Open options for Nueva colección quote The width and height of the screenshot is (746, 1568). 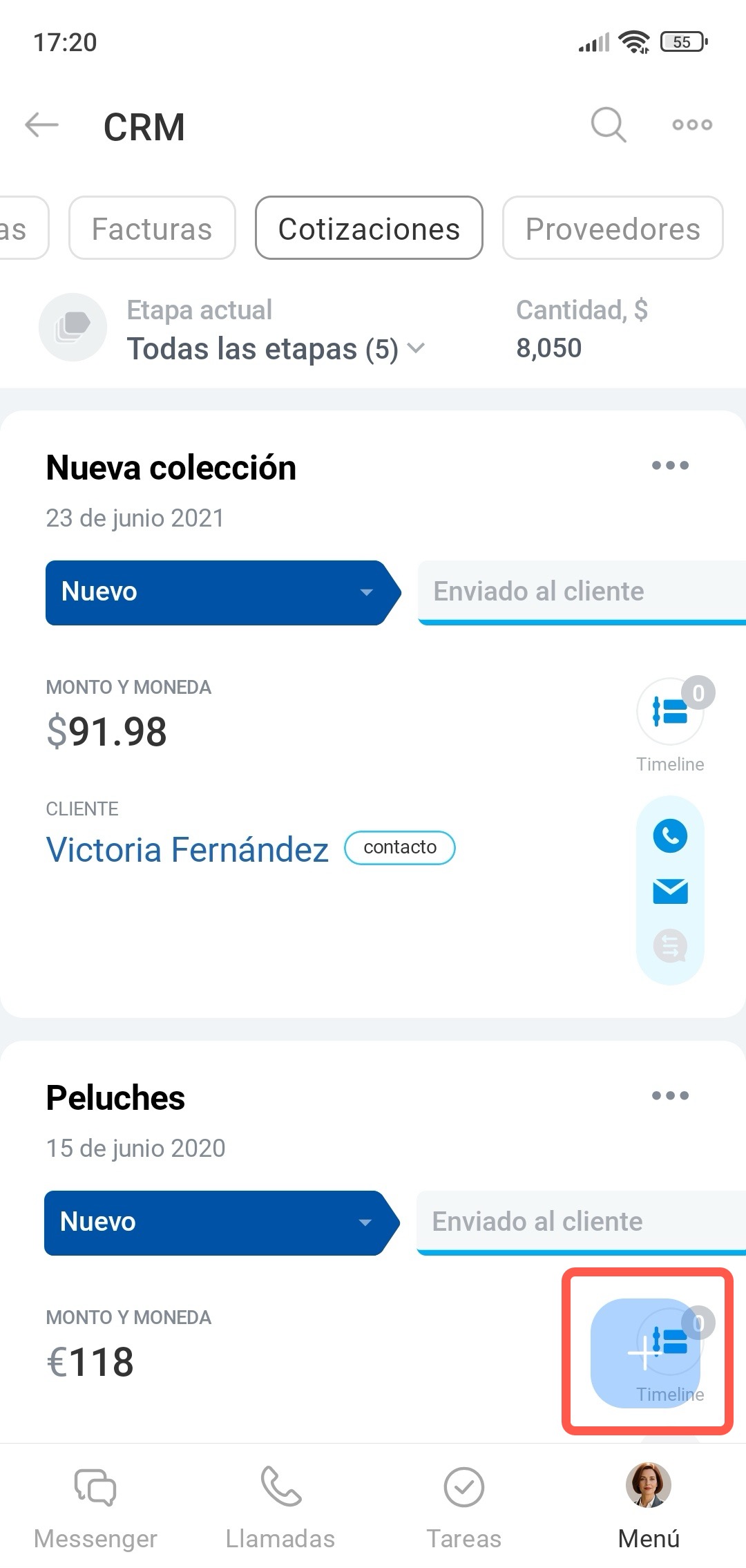coord(670,466)
